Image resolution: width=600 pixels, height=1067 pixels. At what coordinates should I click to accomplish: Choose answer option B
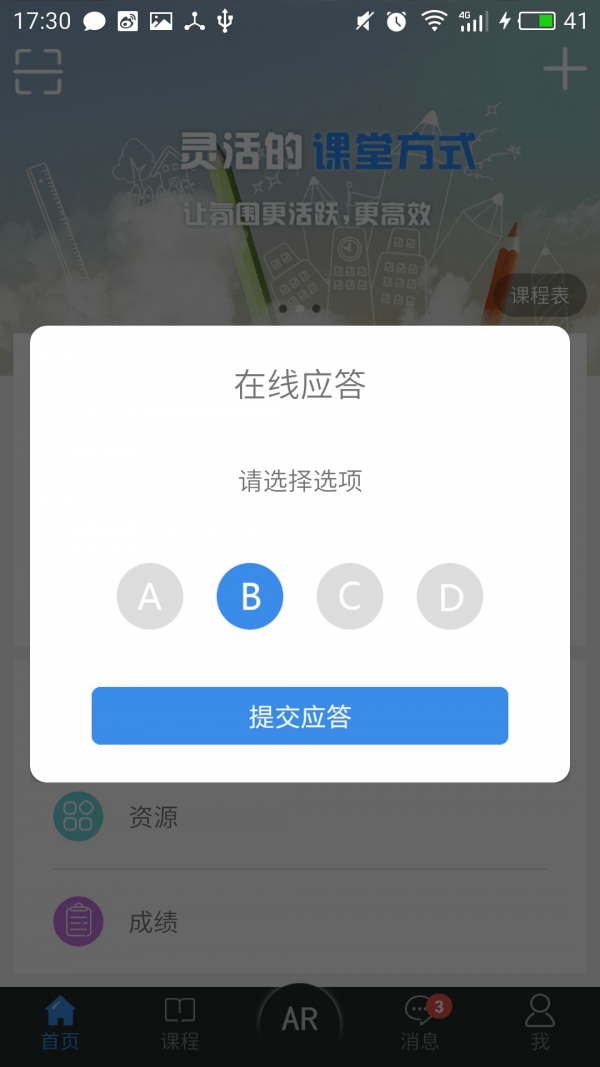coord(250,597)
